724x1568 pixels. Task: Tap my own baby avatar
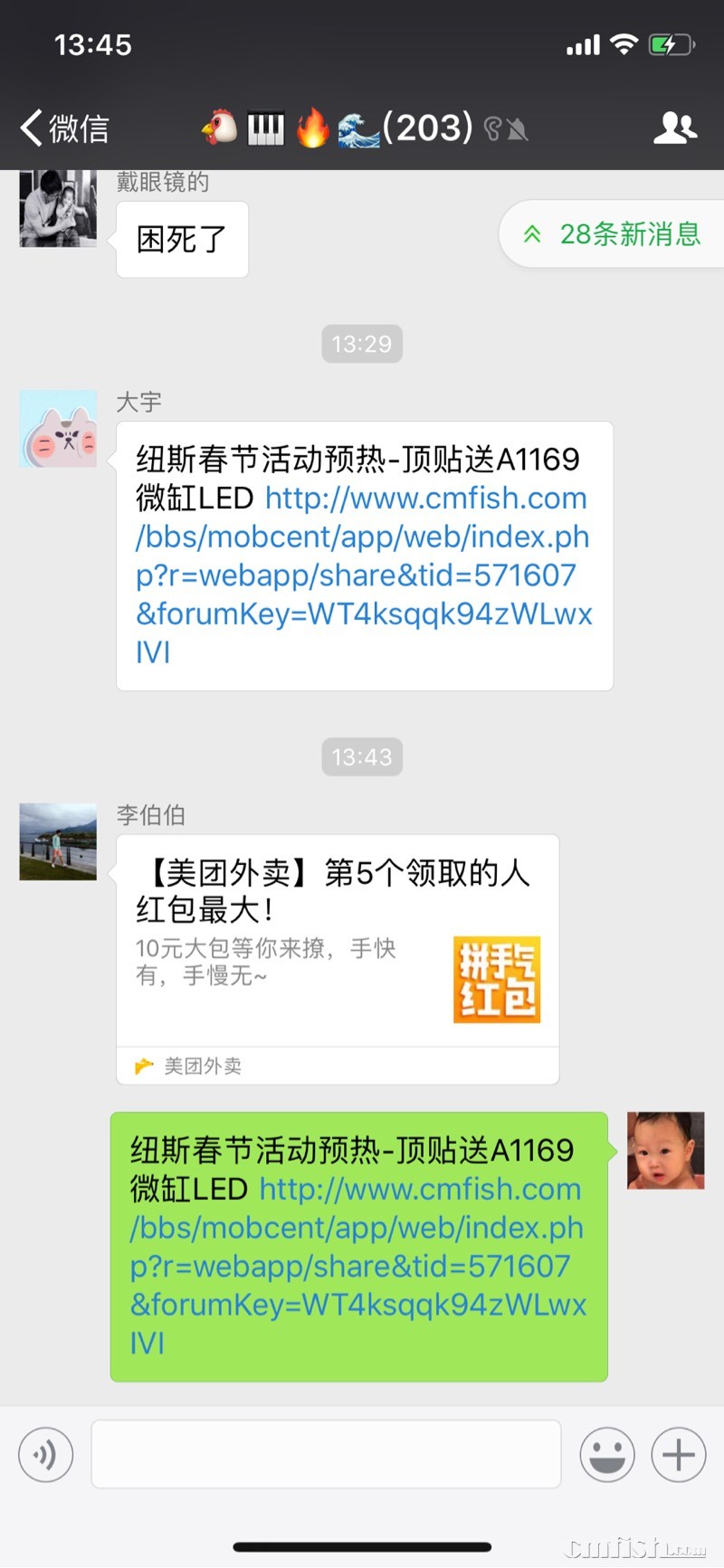click(x=665, y=1150)
